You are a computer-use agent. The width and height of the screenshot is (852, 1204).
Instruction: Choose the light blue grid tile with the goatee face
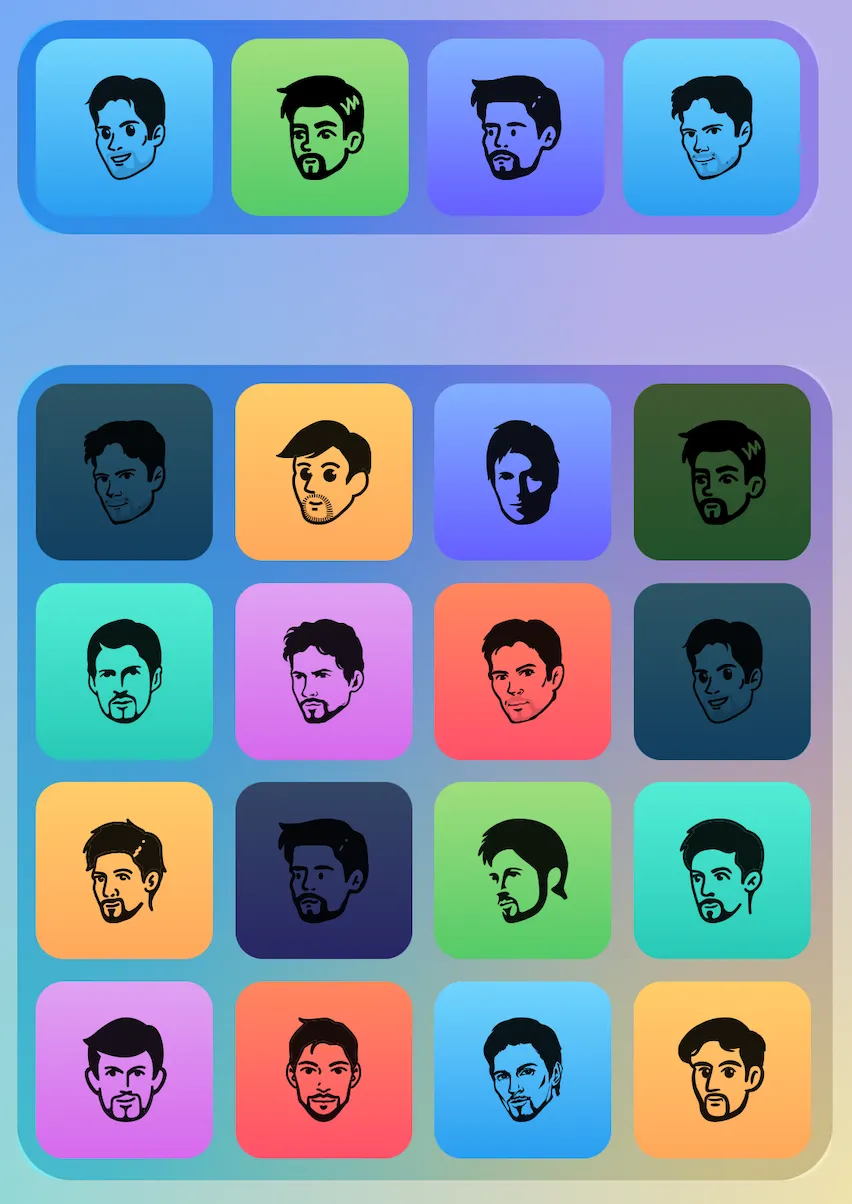click(x=522, y=1069)
